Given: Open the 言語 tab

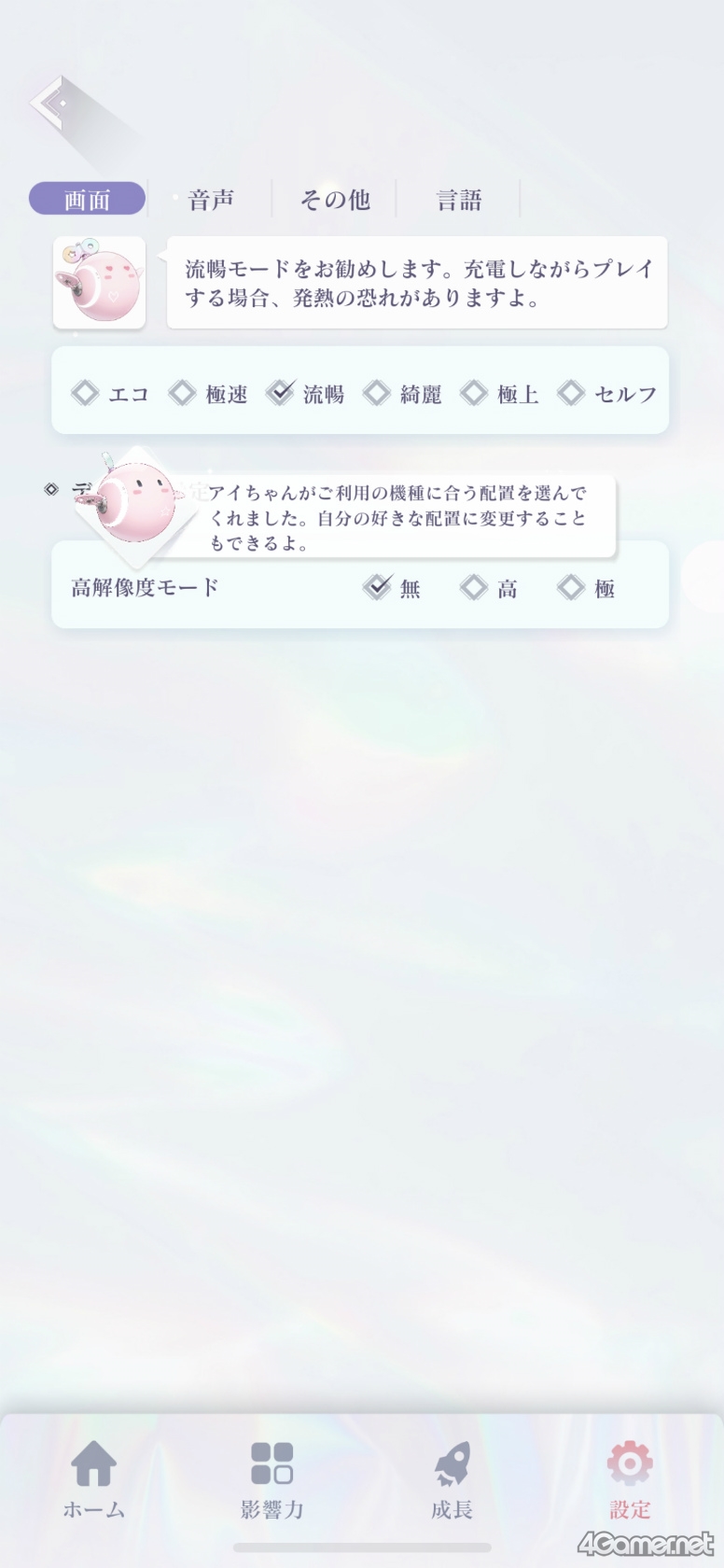Looking at the screenshot, I should (x=459, y=200).
